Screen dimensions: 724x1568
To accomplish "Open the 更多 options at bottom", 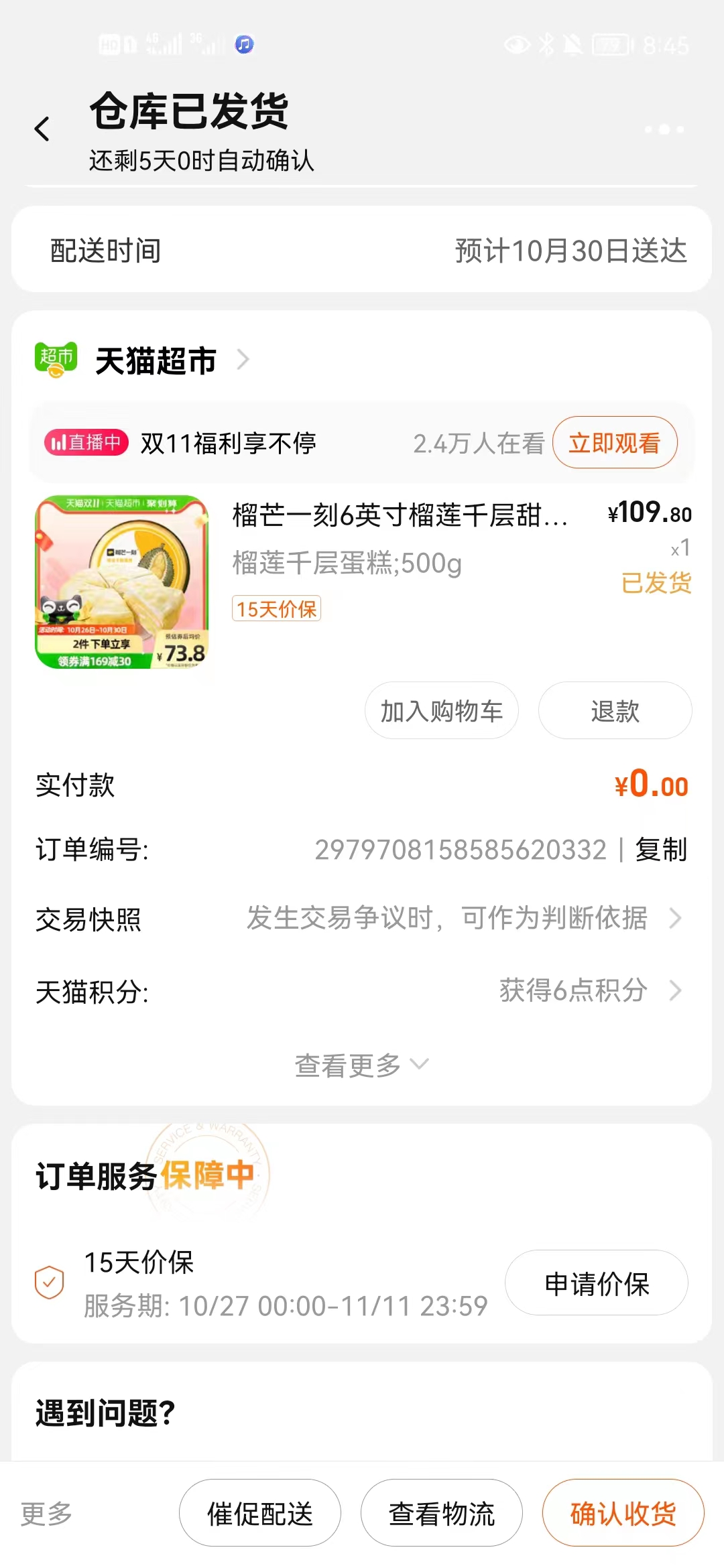I will click(x=46, y=1513).
